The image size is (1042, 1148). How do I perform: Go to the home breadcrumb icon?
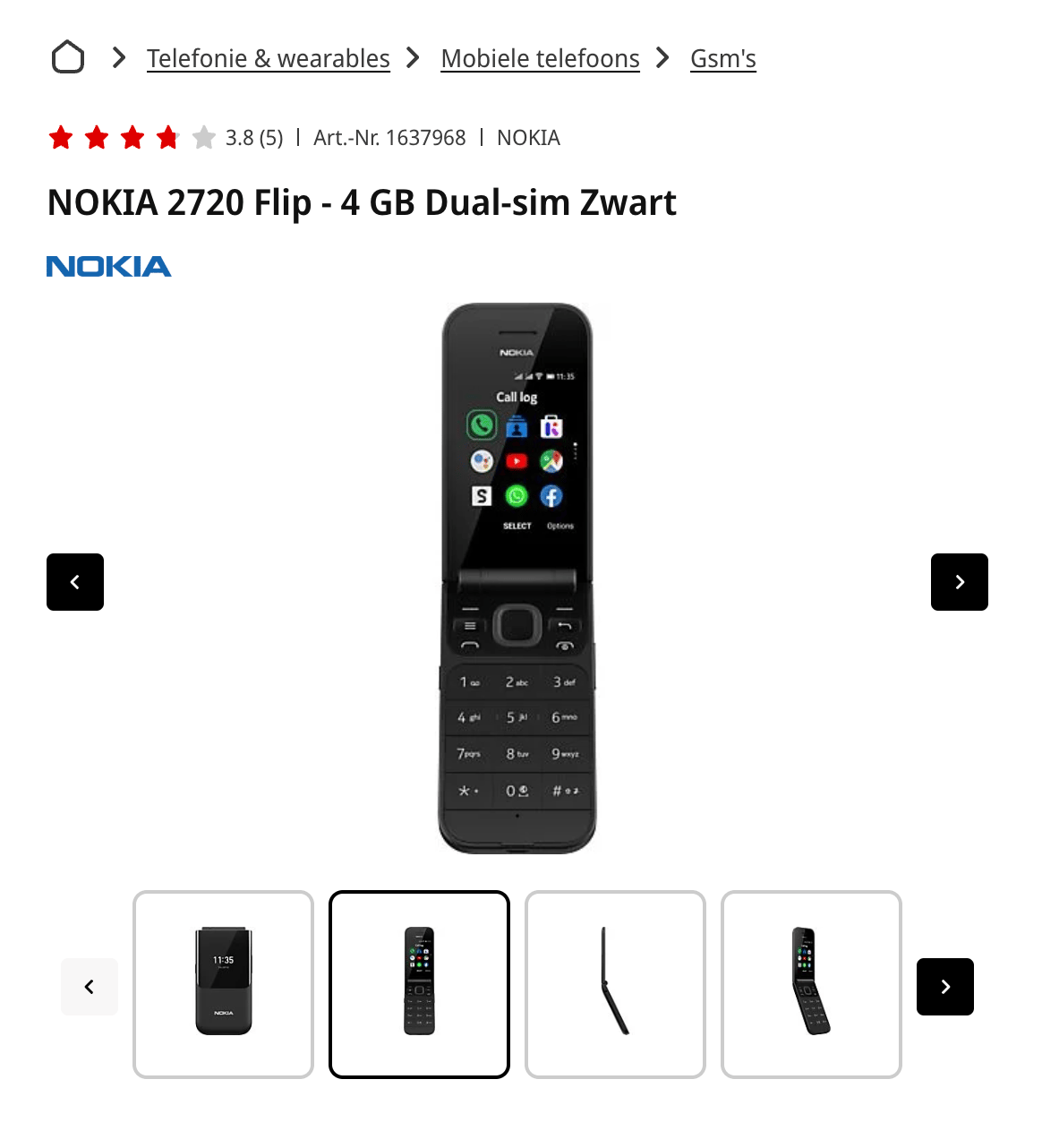point(68,57)
